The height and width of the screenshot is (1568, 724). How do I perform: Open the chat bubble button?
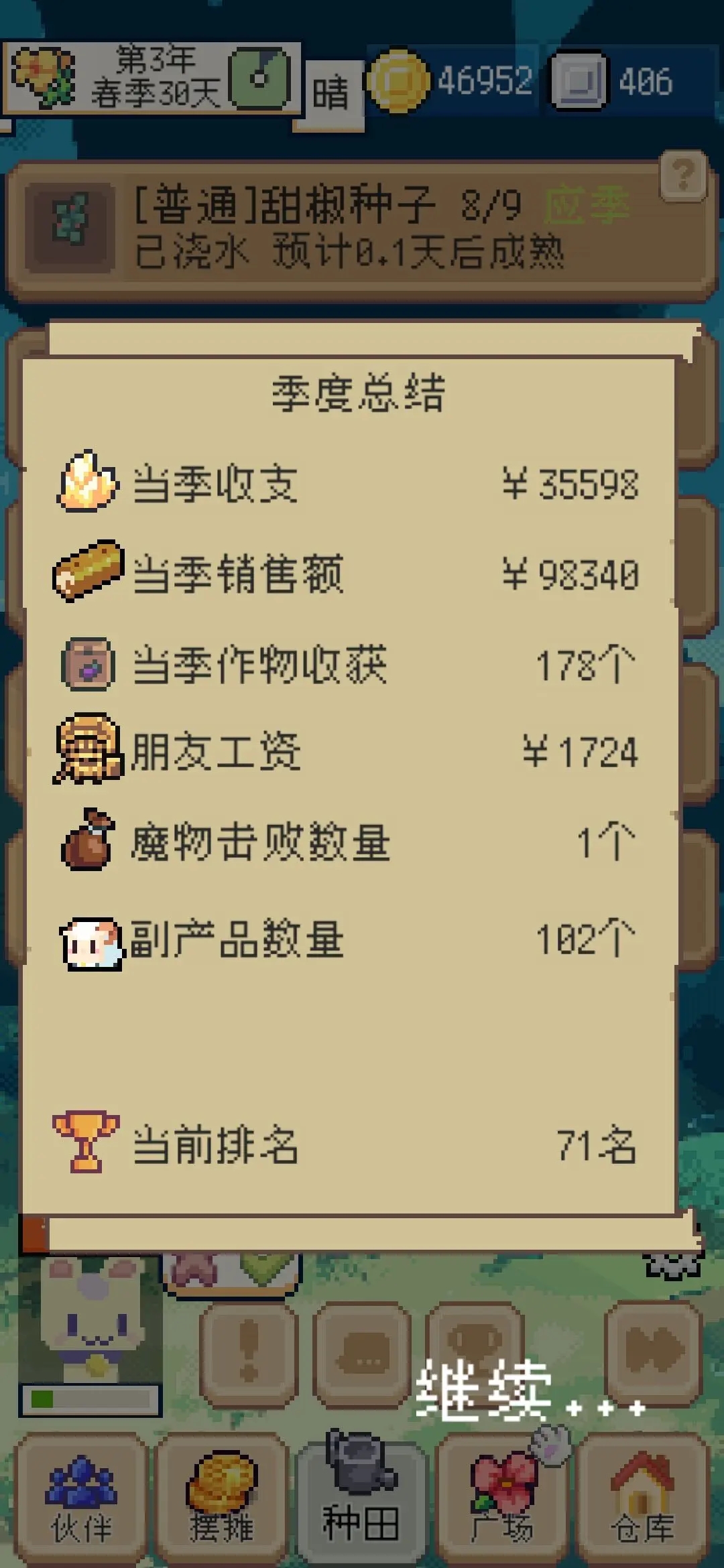[x=363, y=1352]
